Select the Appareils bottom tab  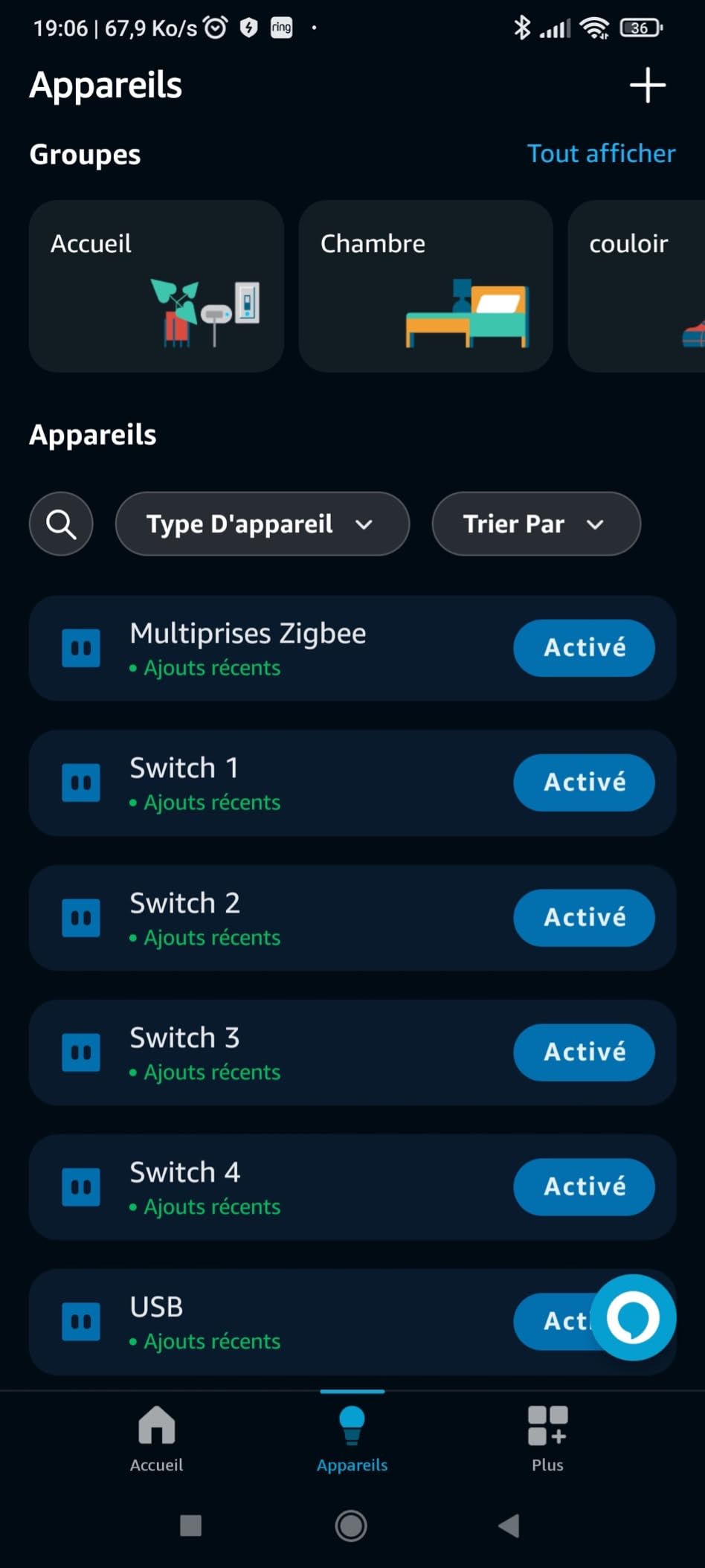[352, 1439]
